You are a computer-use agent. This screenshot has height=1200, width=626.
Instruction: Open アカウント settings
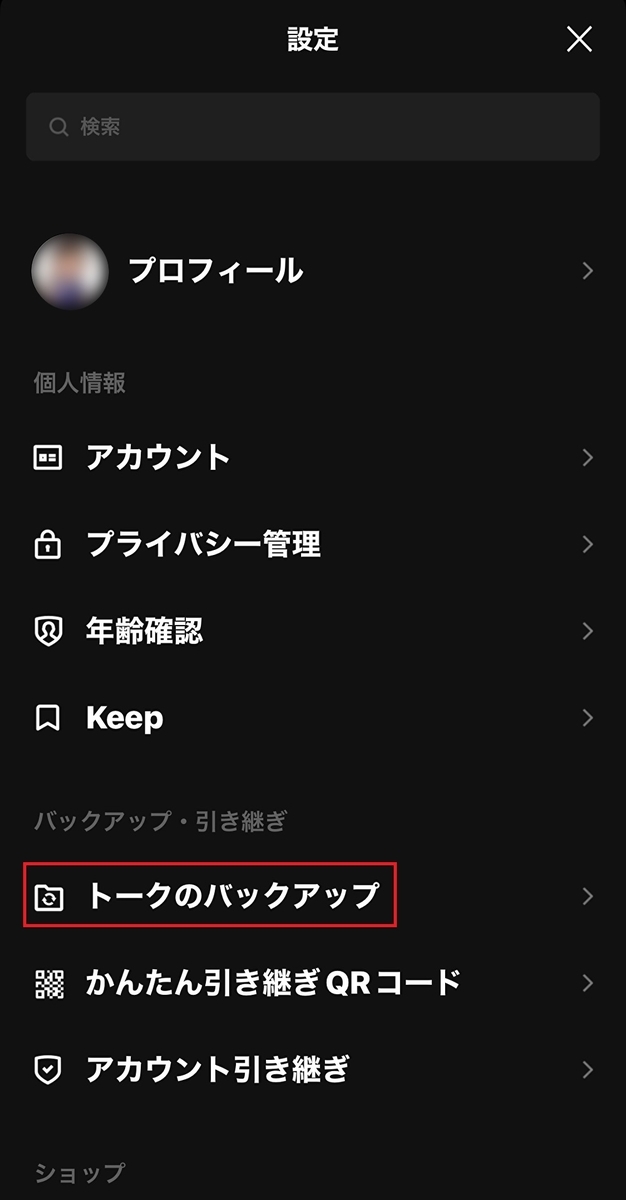pos(313,458)
